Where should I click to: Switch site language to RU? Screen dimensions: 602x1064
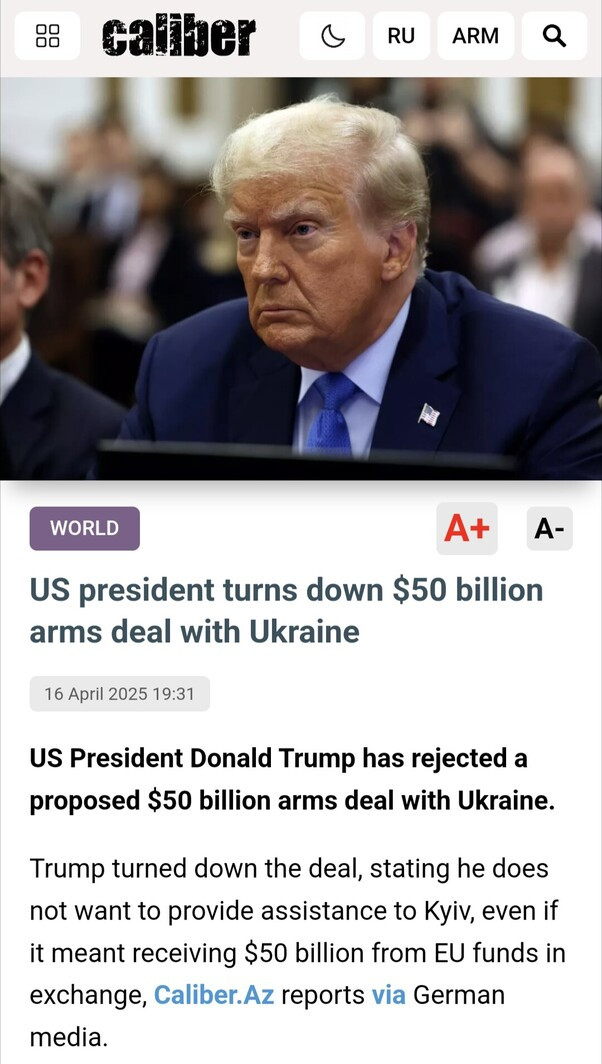[401, 36]
